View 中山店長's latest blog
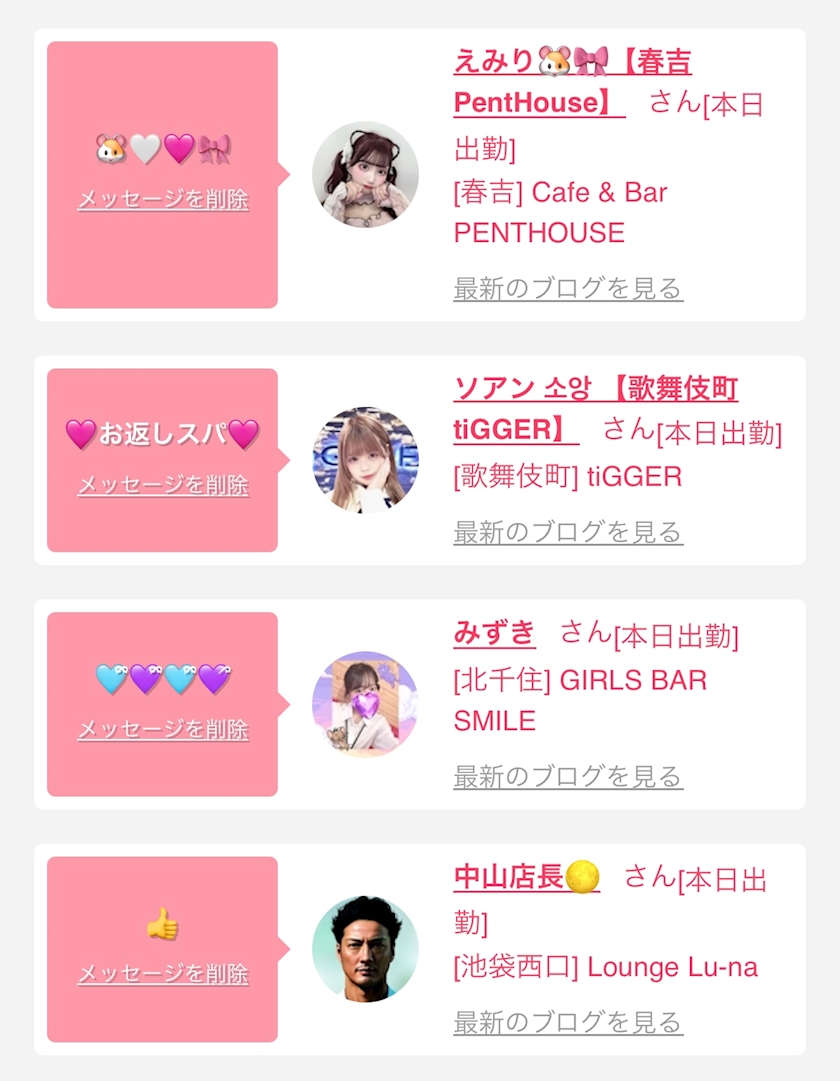 pyautogui.click(x=568, y=1022)
